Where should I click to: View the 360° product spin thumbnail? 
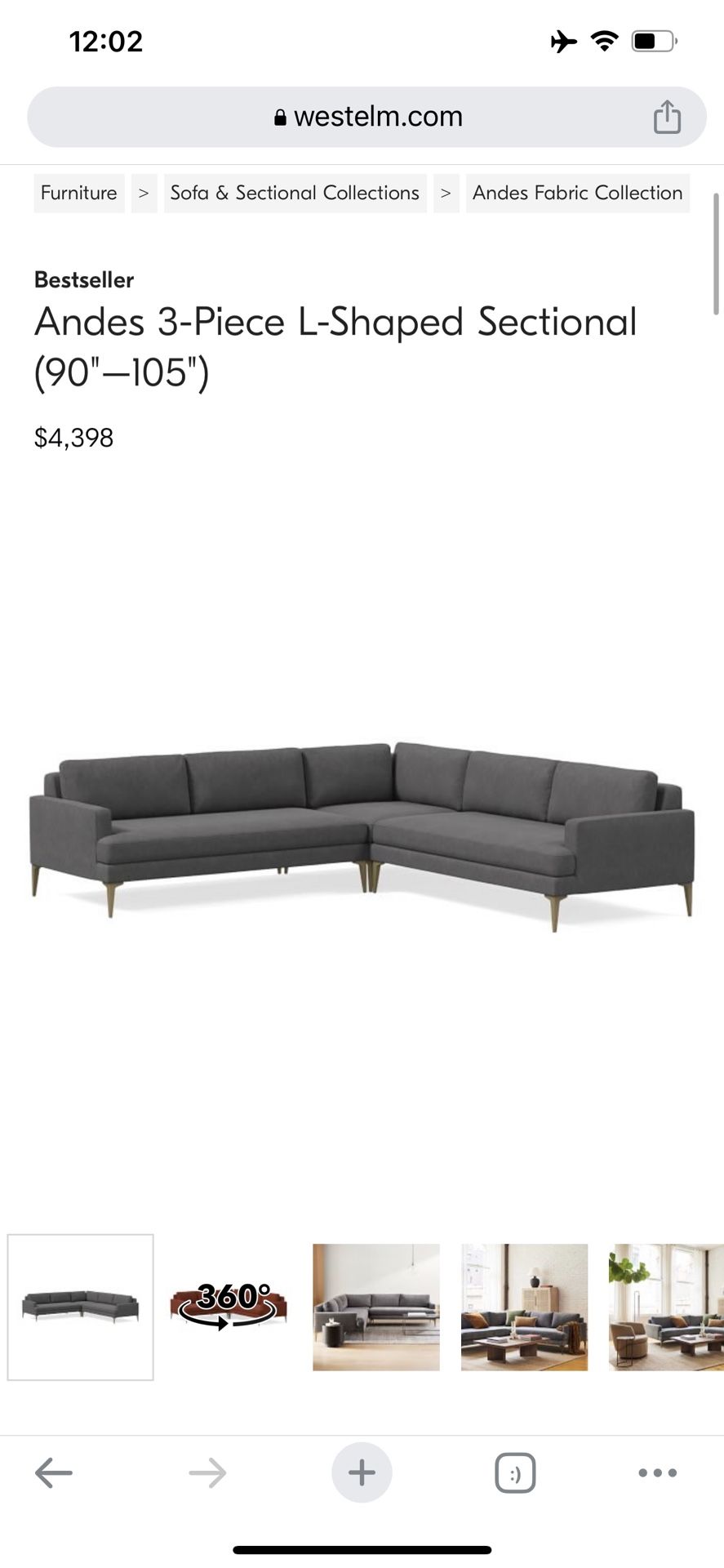click(229, 1307)
